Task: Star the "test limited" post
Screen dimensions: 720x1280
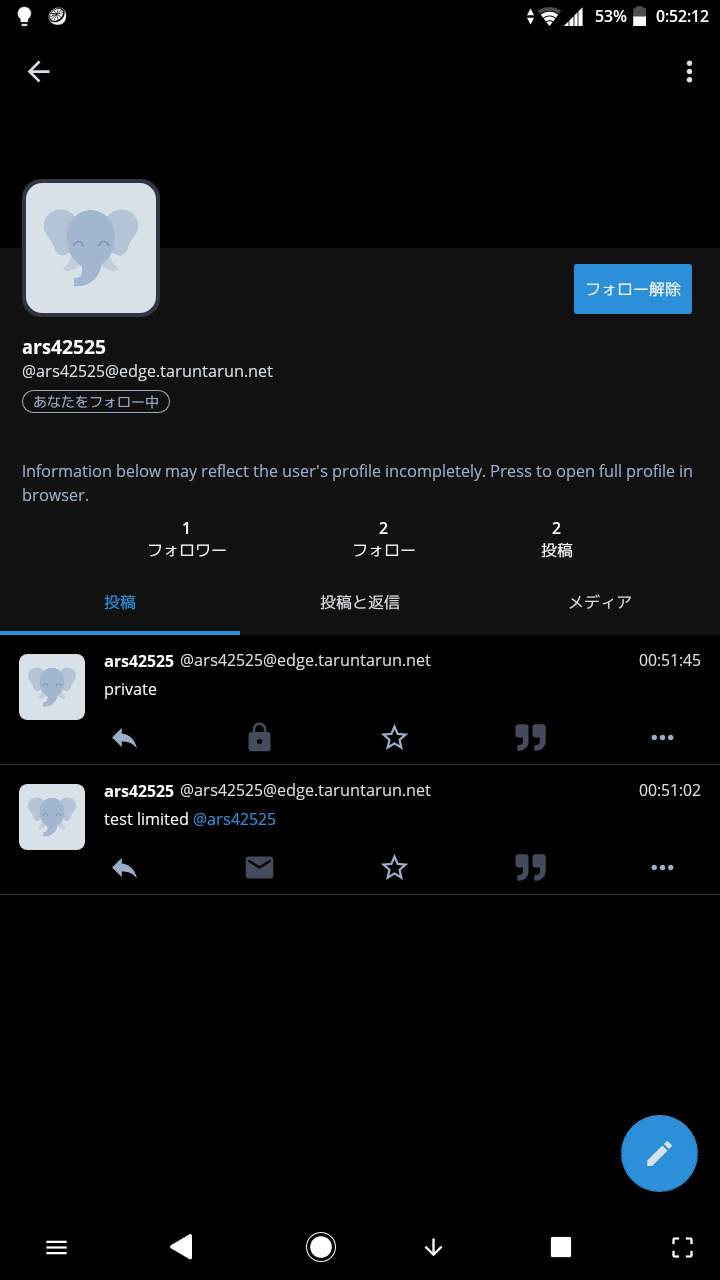Action: 395,868
